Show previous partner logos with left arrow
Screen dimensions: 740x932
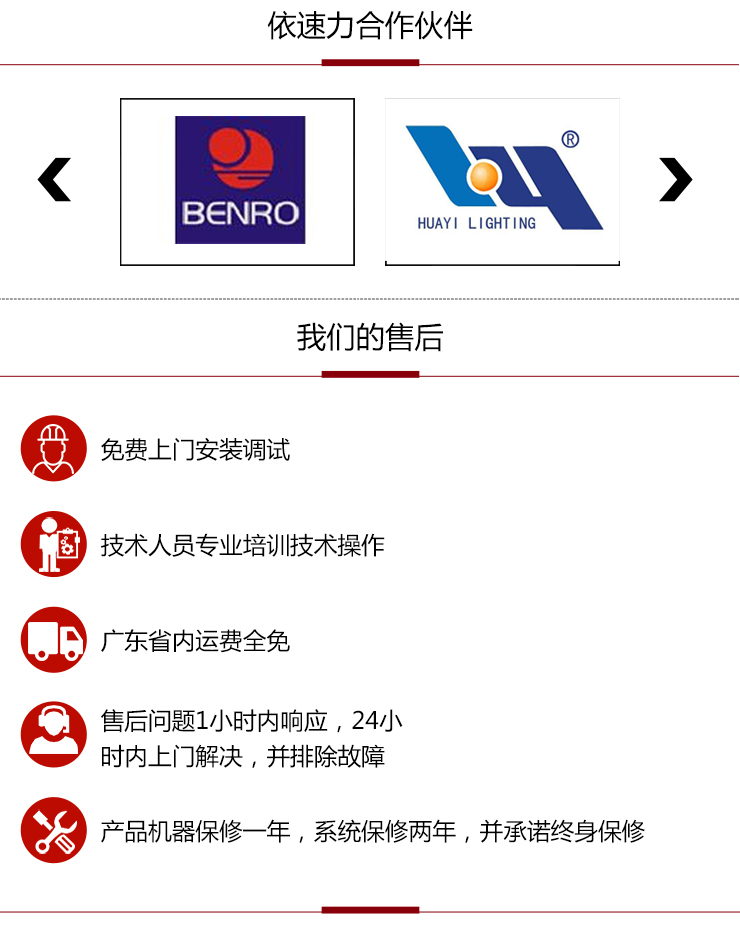pyautogui.click(x=54, y=180)
